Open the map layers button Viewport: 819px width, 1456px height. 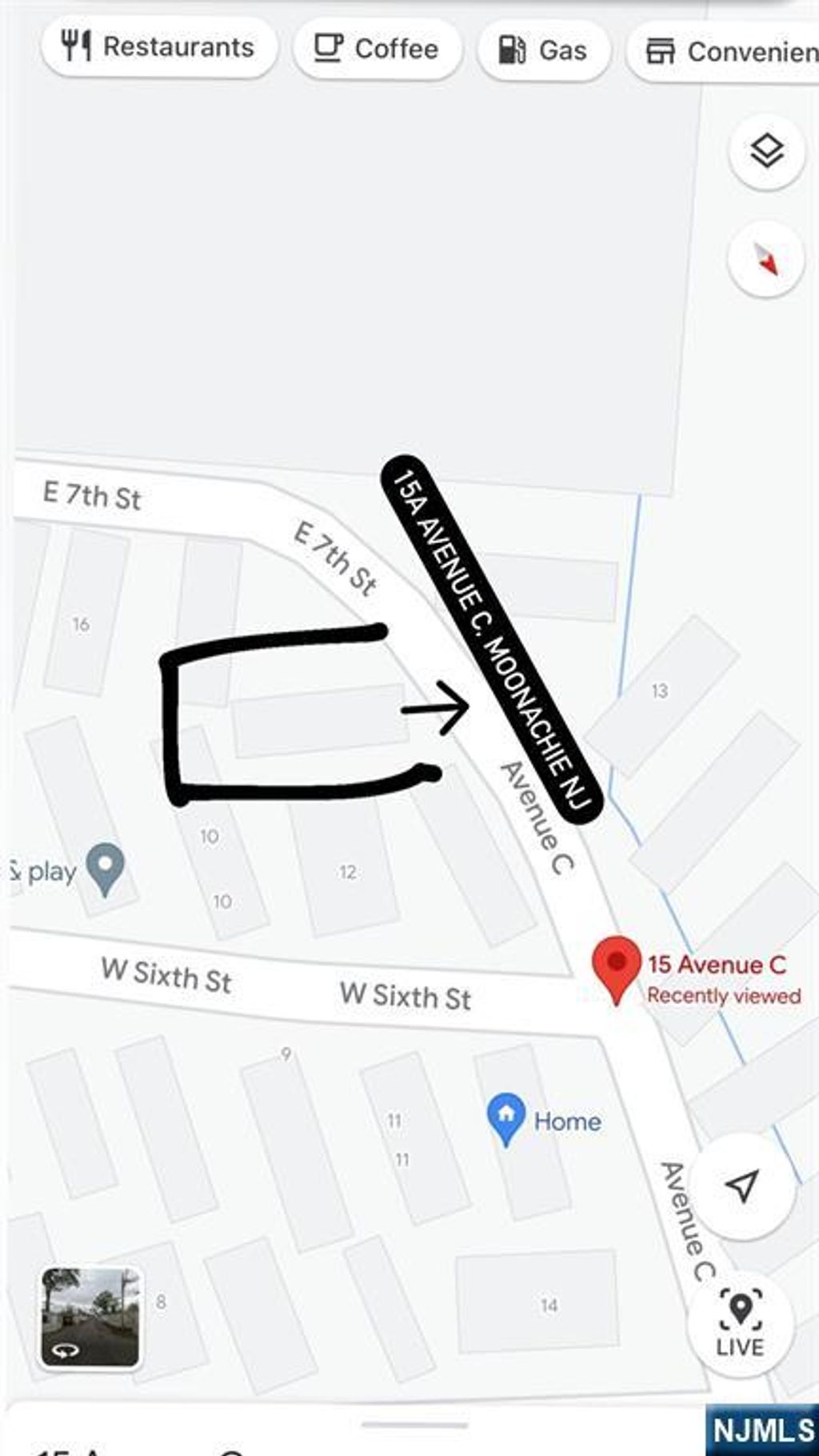pyautogui.click(x=767, y=150)
